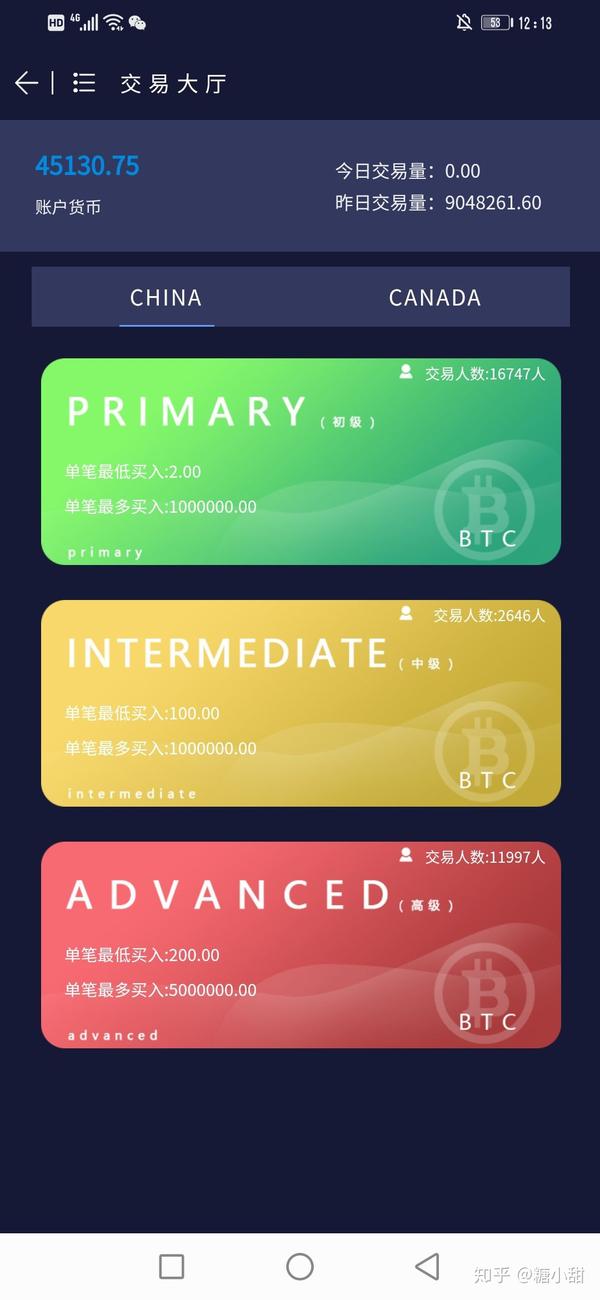The image size is (600, 1300).
Task: Open the list menu icon
Action: (x=84, y=83)
